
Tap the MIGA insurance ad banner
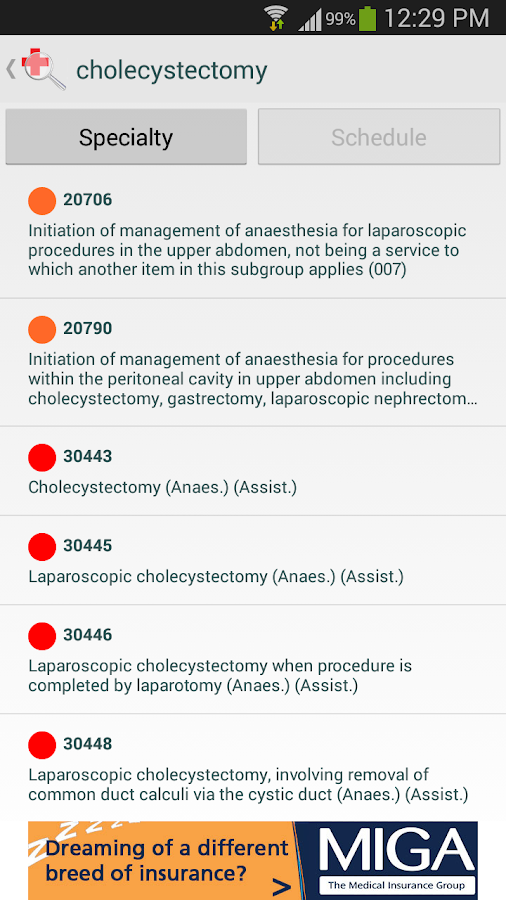click(x=253, y=860)
